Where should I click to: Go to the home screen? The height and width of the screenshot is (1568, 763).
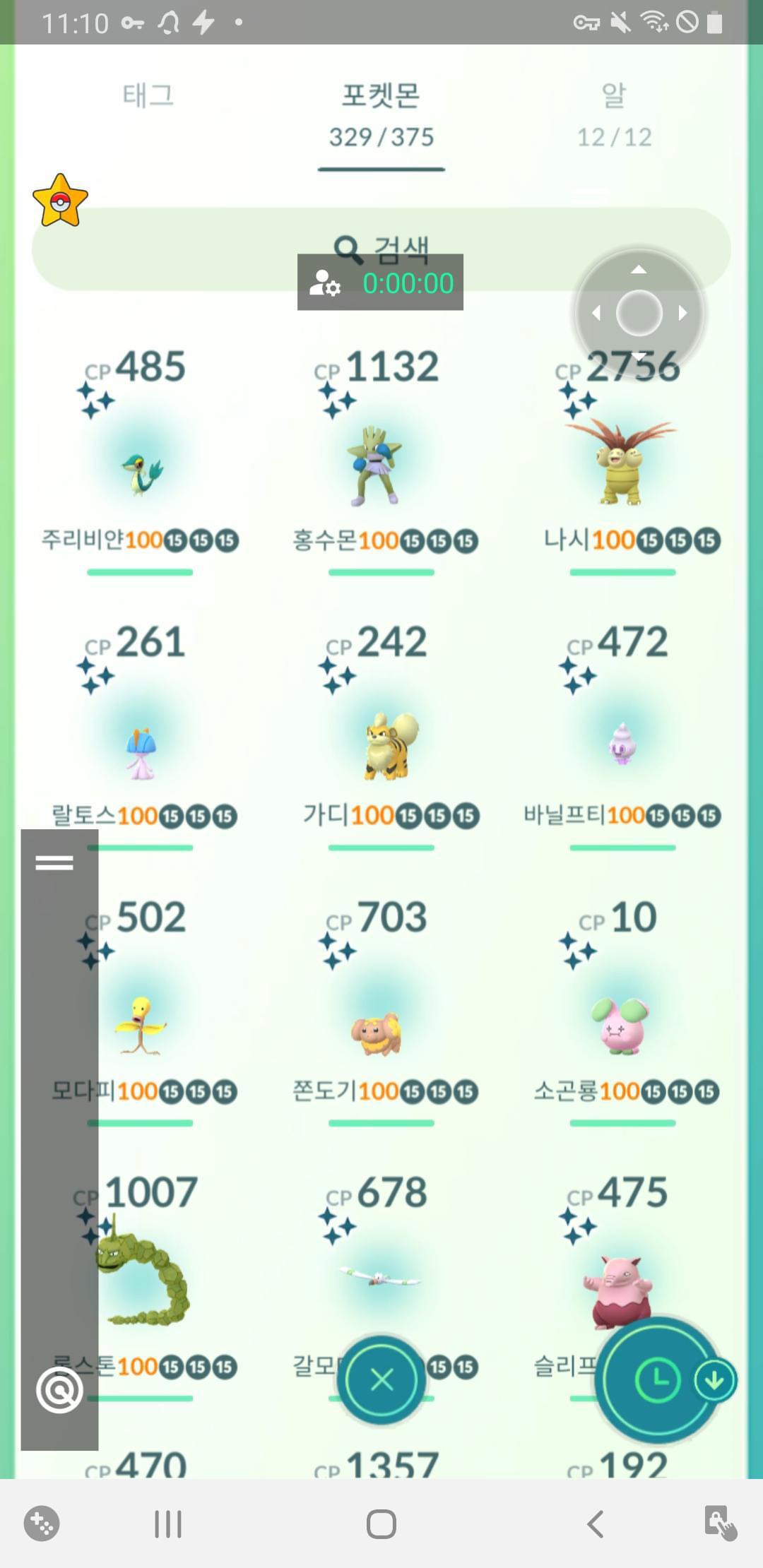(381, 1524)
